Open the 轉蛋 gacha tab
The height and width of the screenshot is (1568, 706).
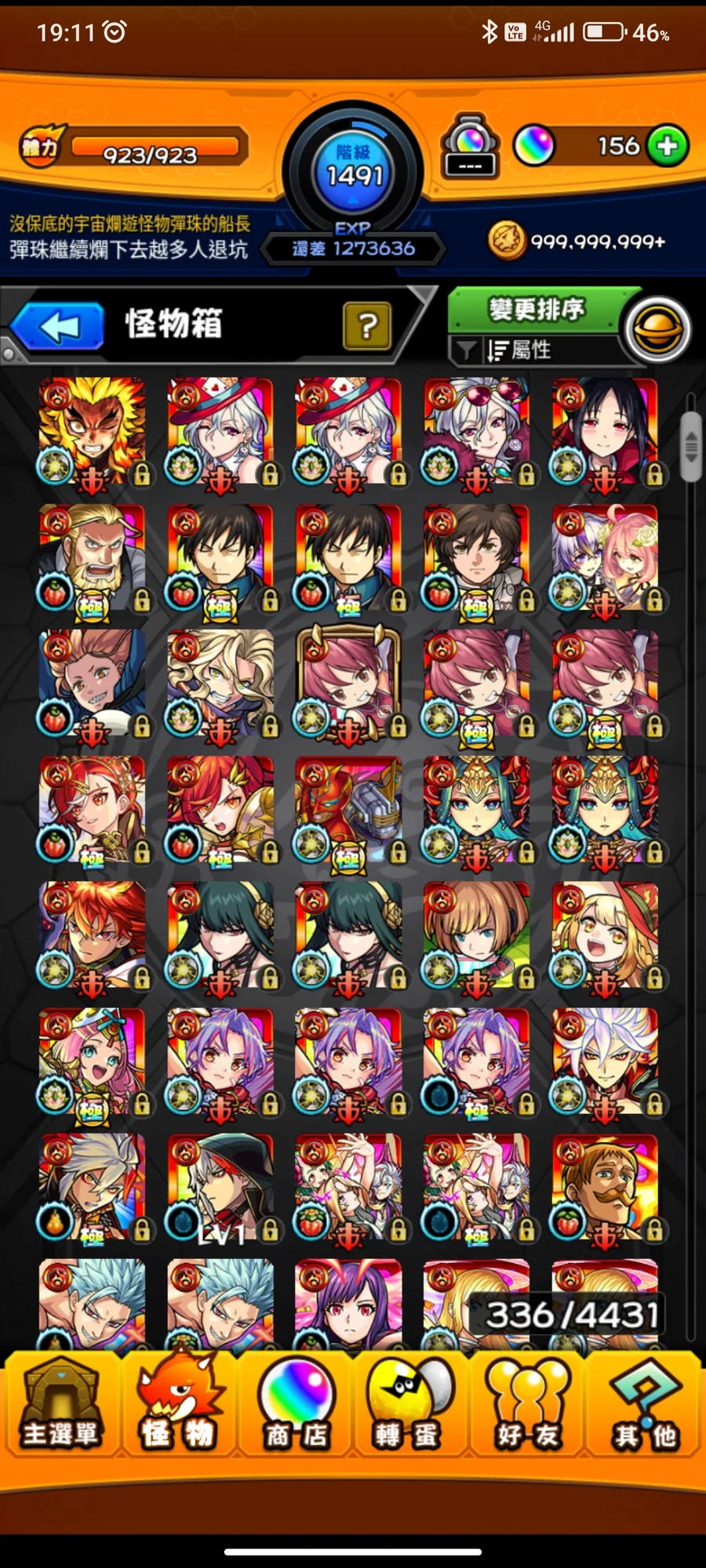409,1407
